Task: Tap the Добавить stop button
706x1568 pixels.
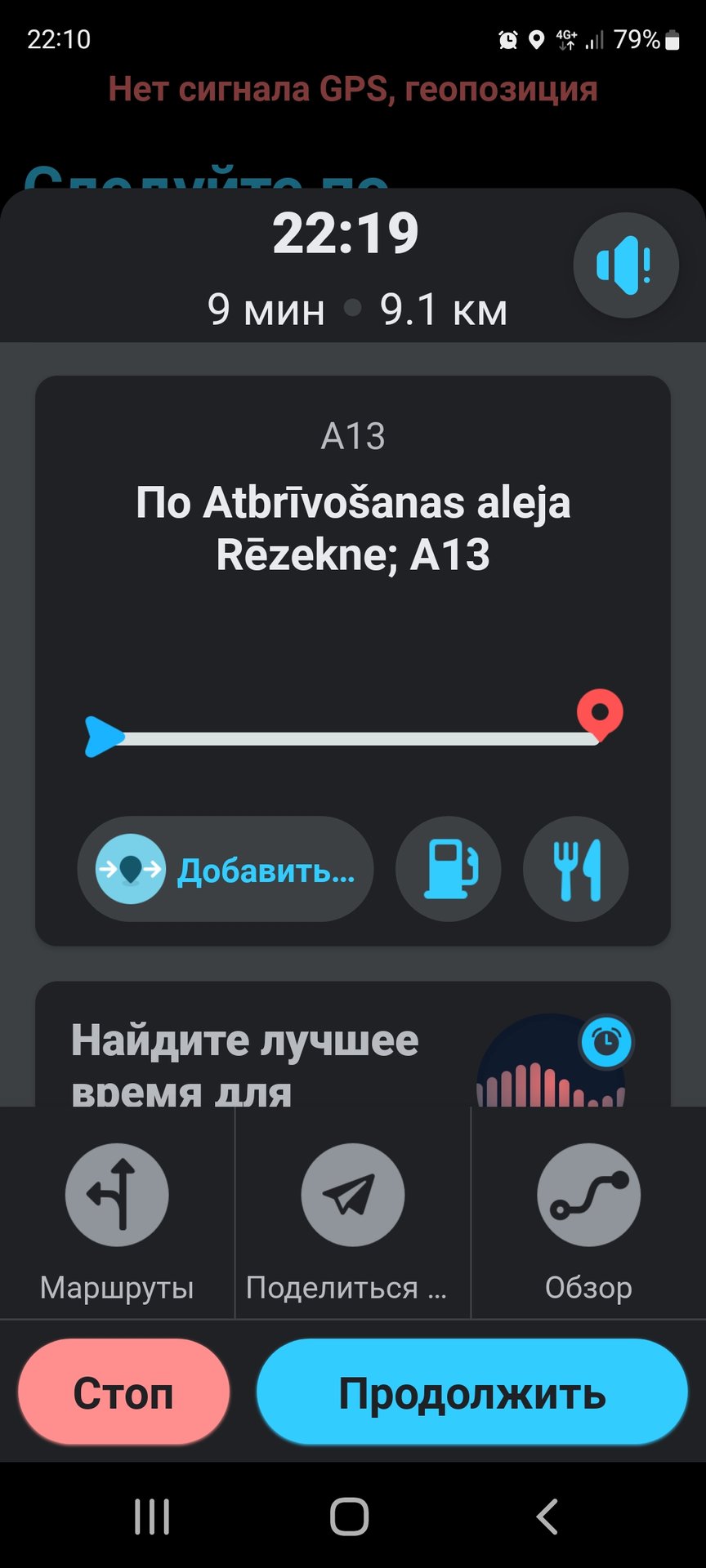Action: tap(226, 870)
